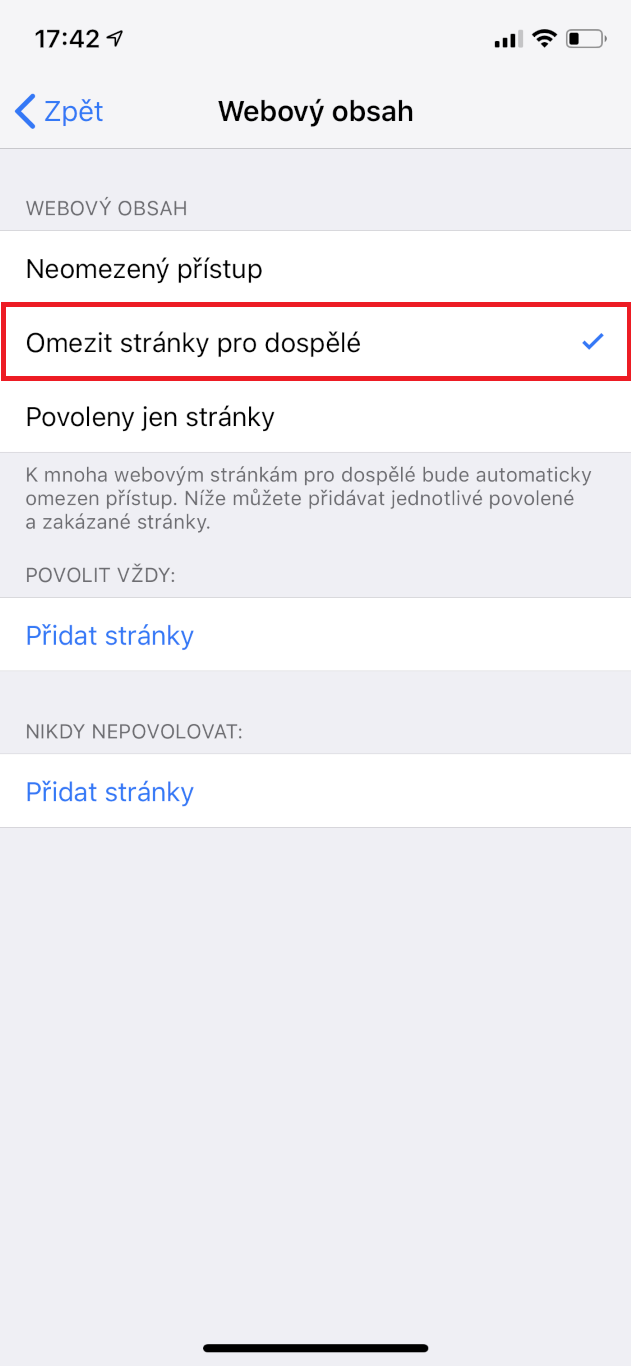Tap Přidat stránky under Nikdy nepovolovat

110,792
